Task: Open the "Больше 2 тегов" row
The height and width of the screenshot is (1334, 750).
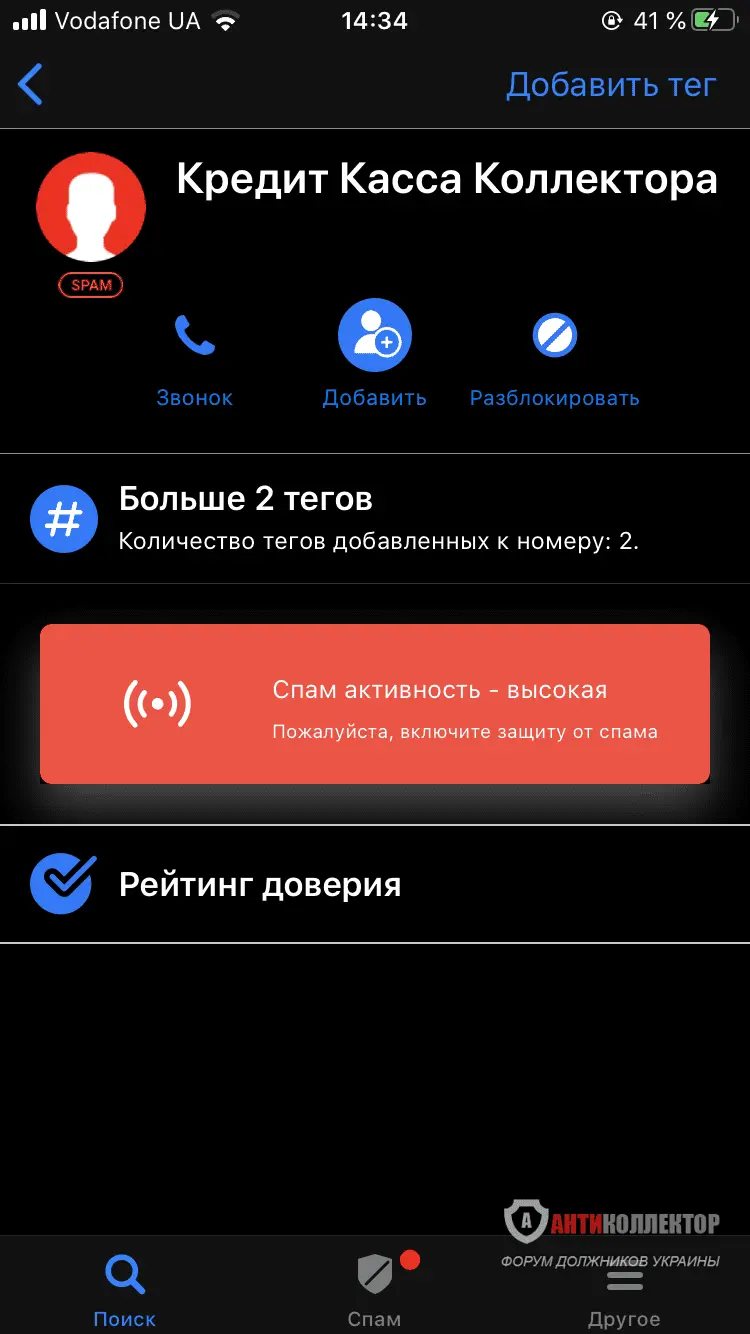Action: tap(375, 519)
